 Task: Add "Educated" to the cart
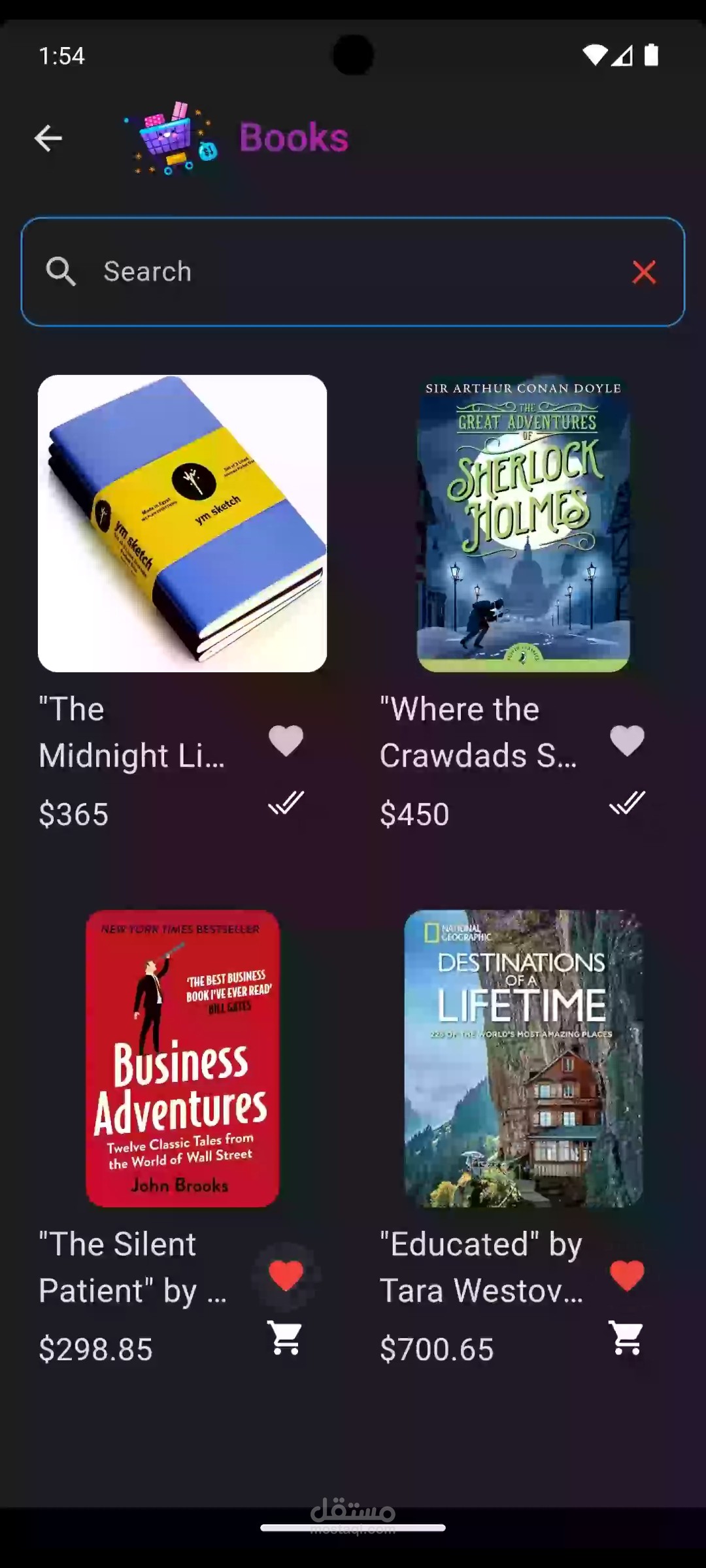[x=628, y=1337]
